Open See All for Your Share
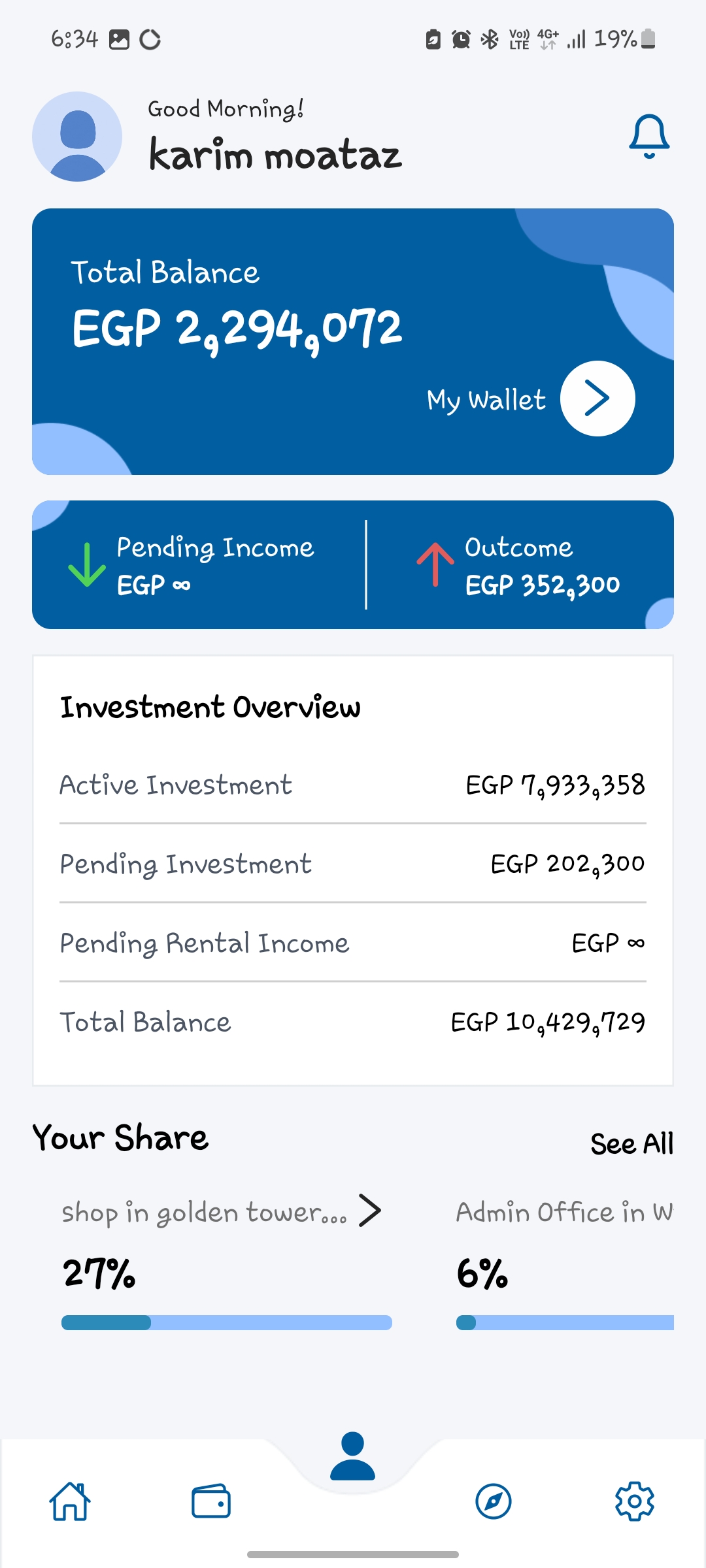 (x=631, y=1143)
